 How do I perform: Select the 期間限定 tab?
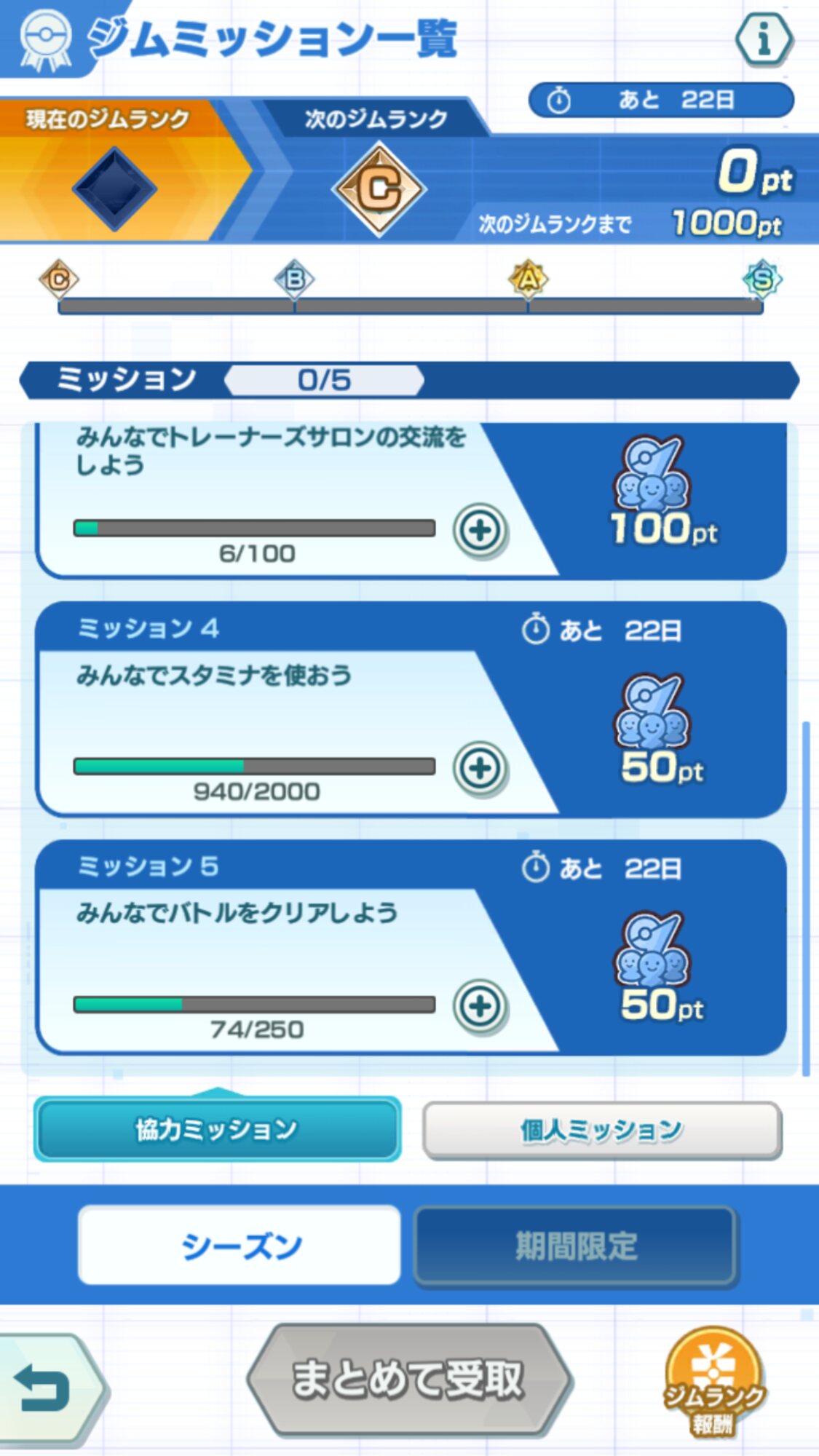[576, 1246]
